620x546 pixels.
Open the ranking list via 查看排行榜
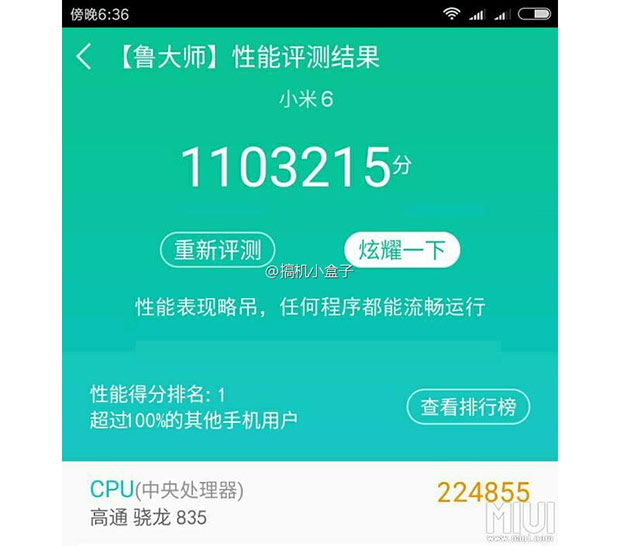pyautogui.click(x=468, y=407)
